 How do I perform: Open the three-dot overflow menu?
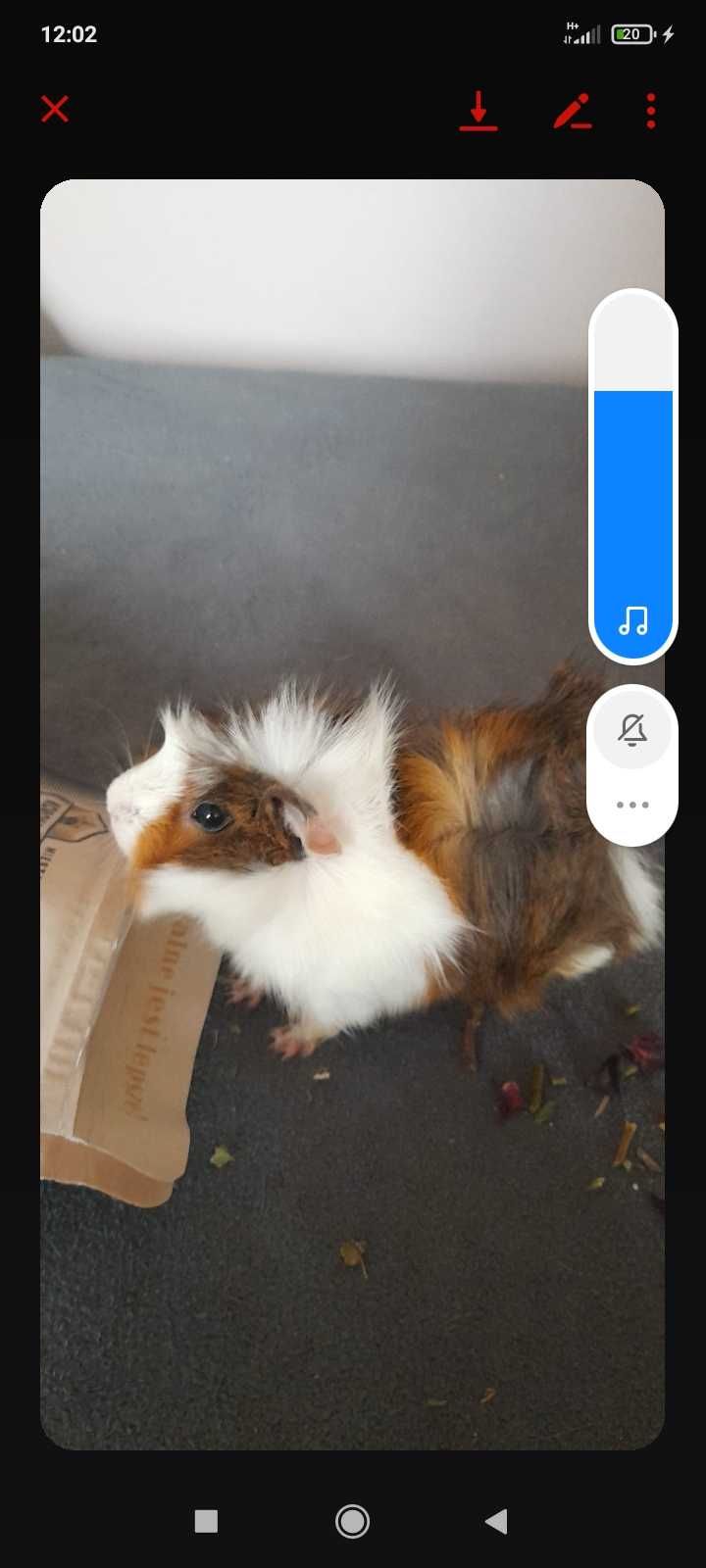651,111
